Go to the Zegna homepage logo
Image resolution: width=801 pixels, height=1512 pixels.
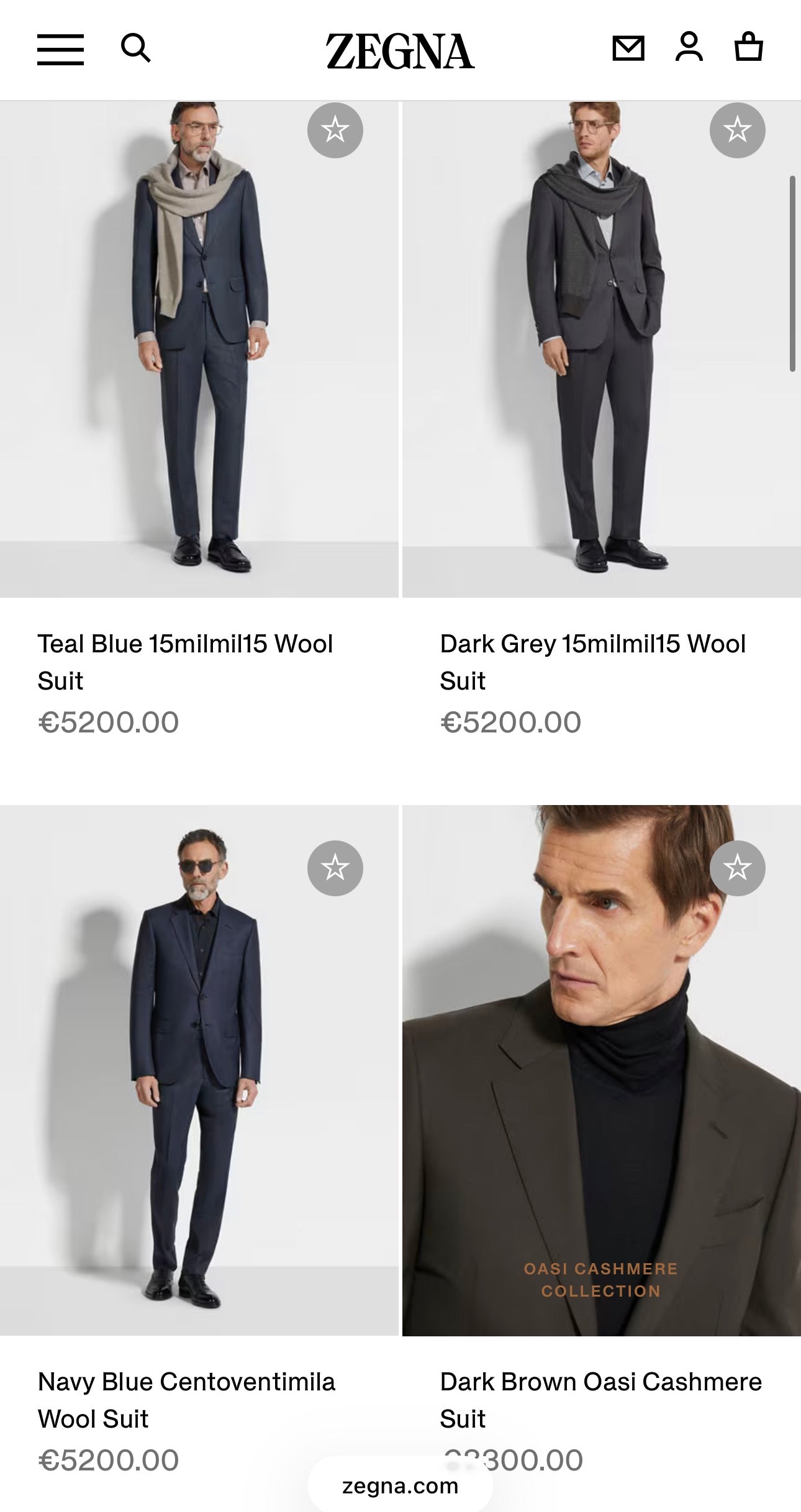tap(400, 51)
